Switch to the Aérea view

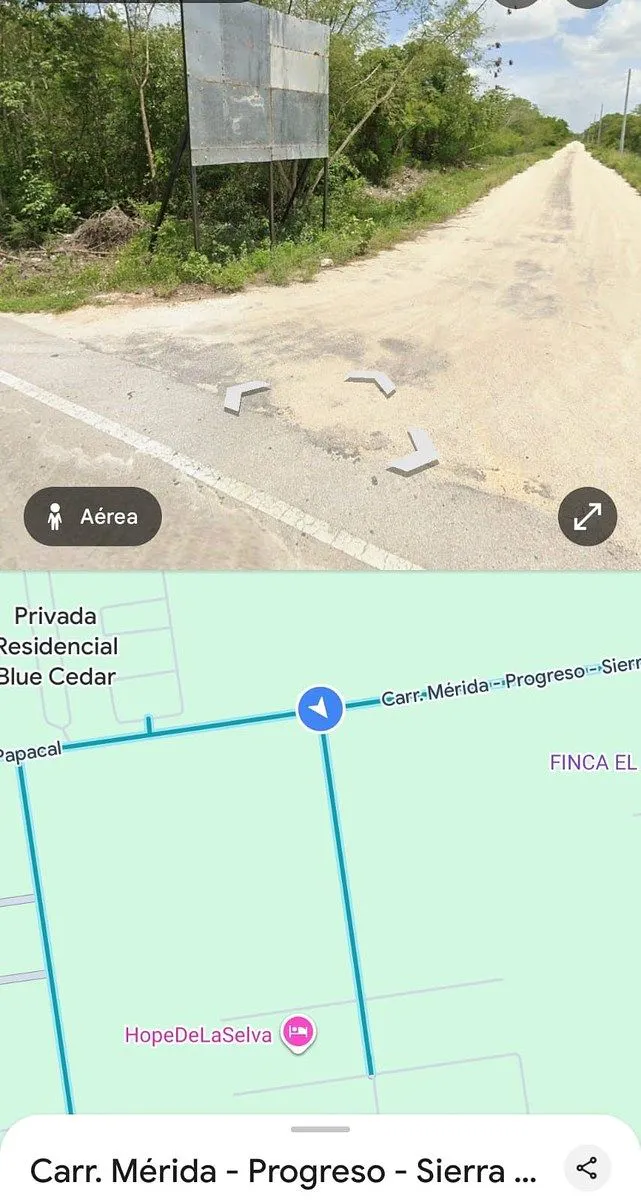[92, 516]
